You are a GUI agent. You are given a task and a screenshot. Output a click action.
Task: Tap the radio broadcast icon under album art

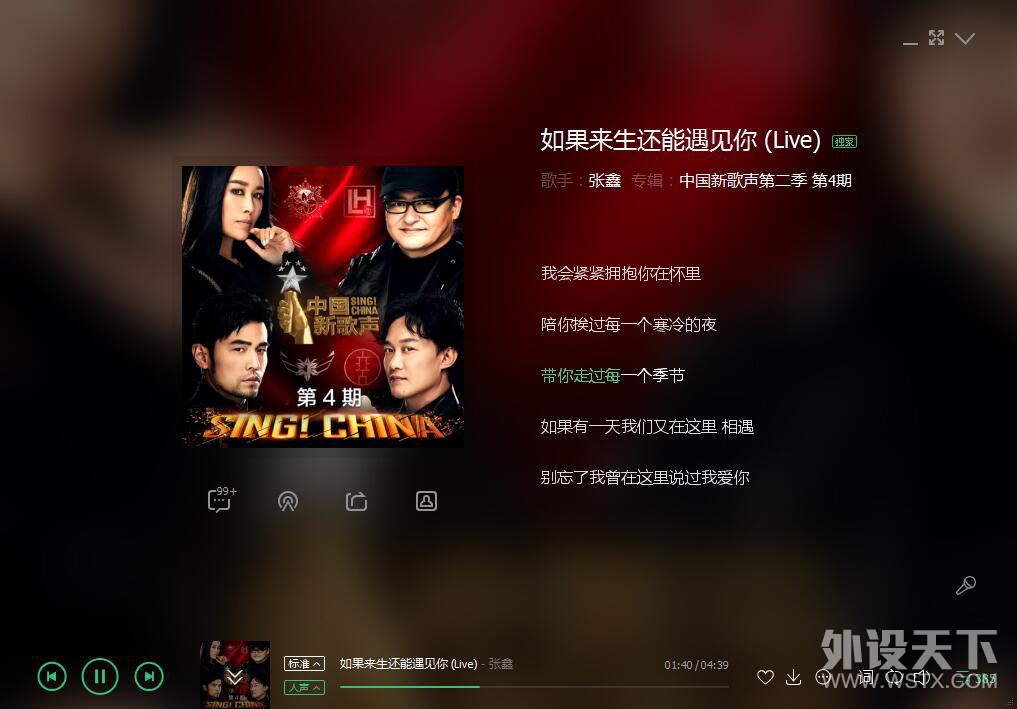[x=288, y=501]
